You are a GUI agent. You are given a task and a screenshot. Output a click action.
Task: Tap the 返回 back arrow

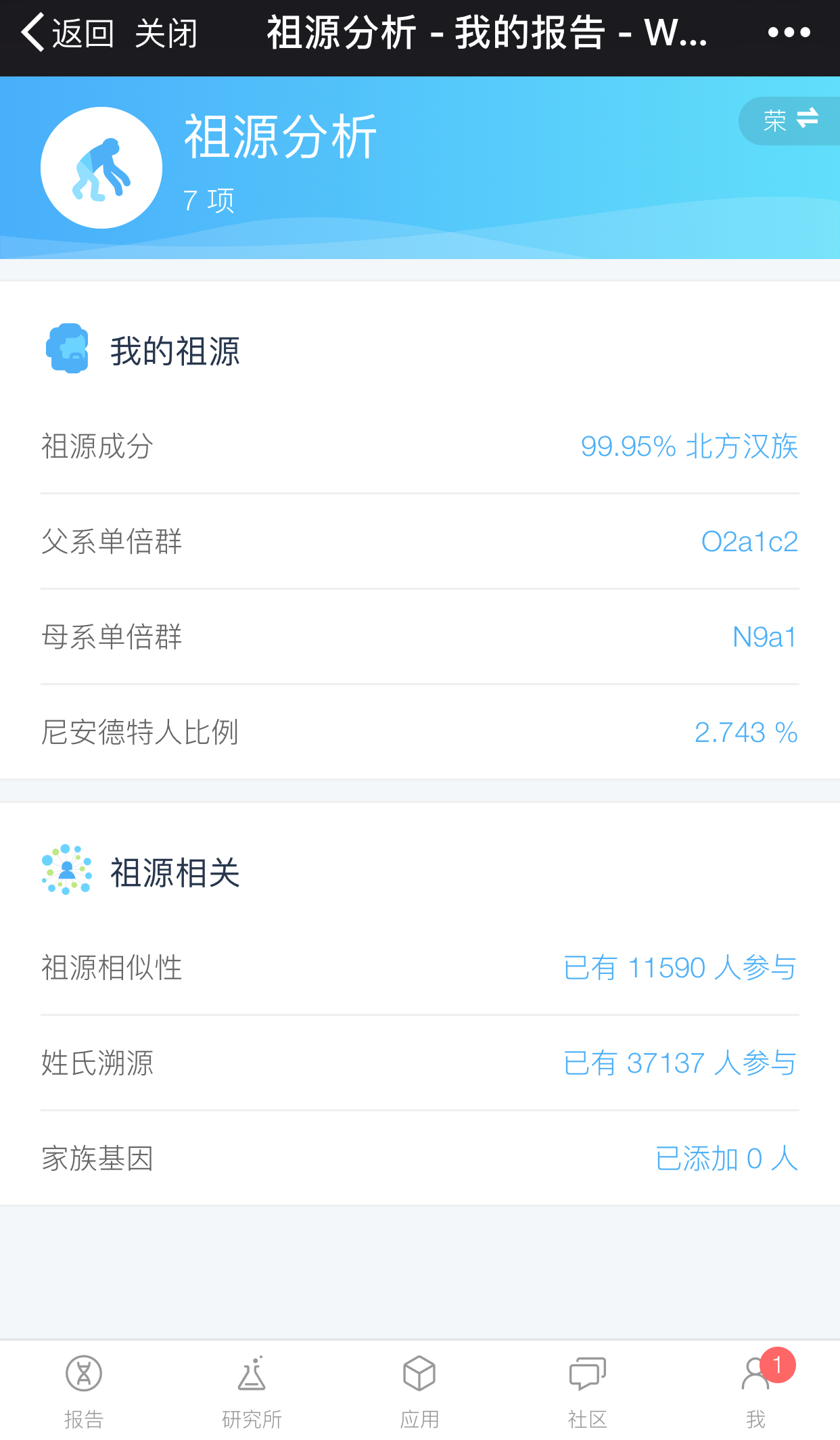tap(66, 32)
